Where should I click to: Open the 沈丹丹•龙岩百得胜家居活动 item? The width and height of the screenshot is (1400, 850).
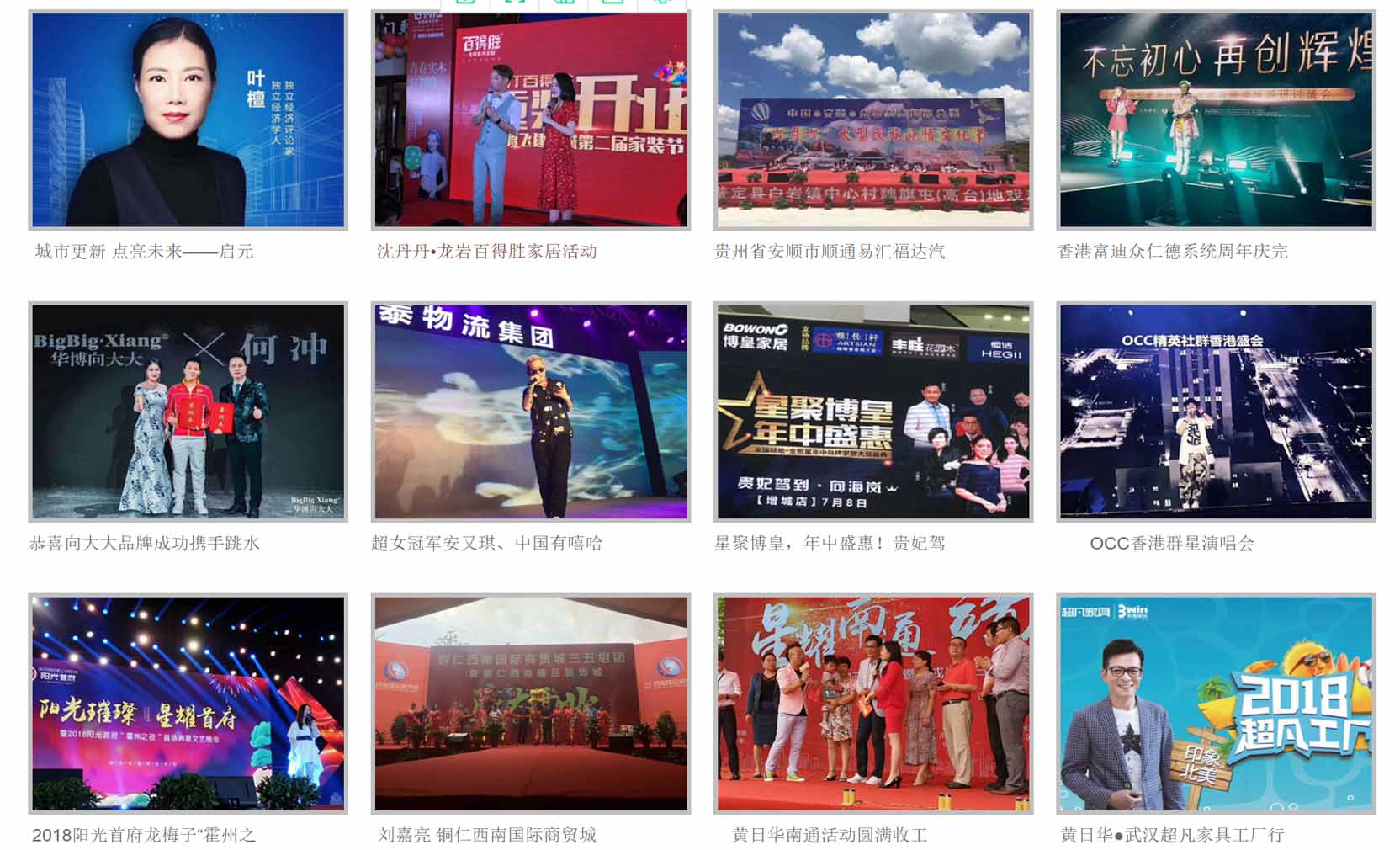tap(530, 120)
